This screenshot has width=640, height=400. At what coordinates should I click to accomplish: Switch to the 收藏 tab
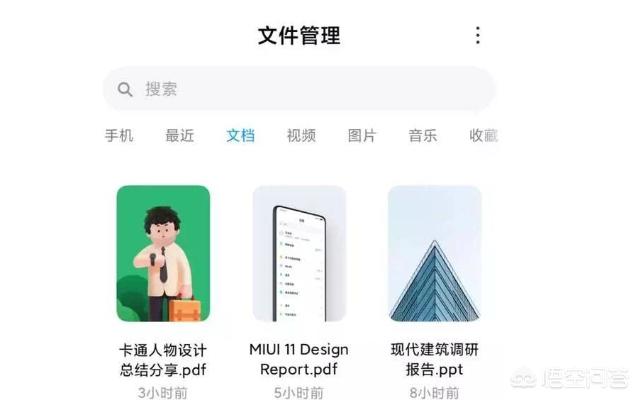click(482, 136)
